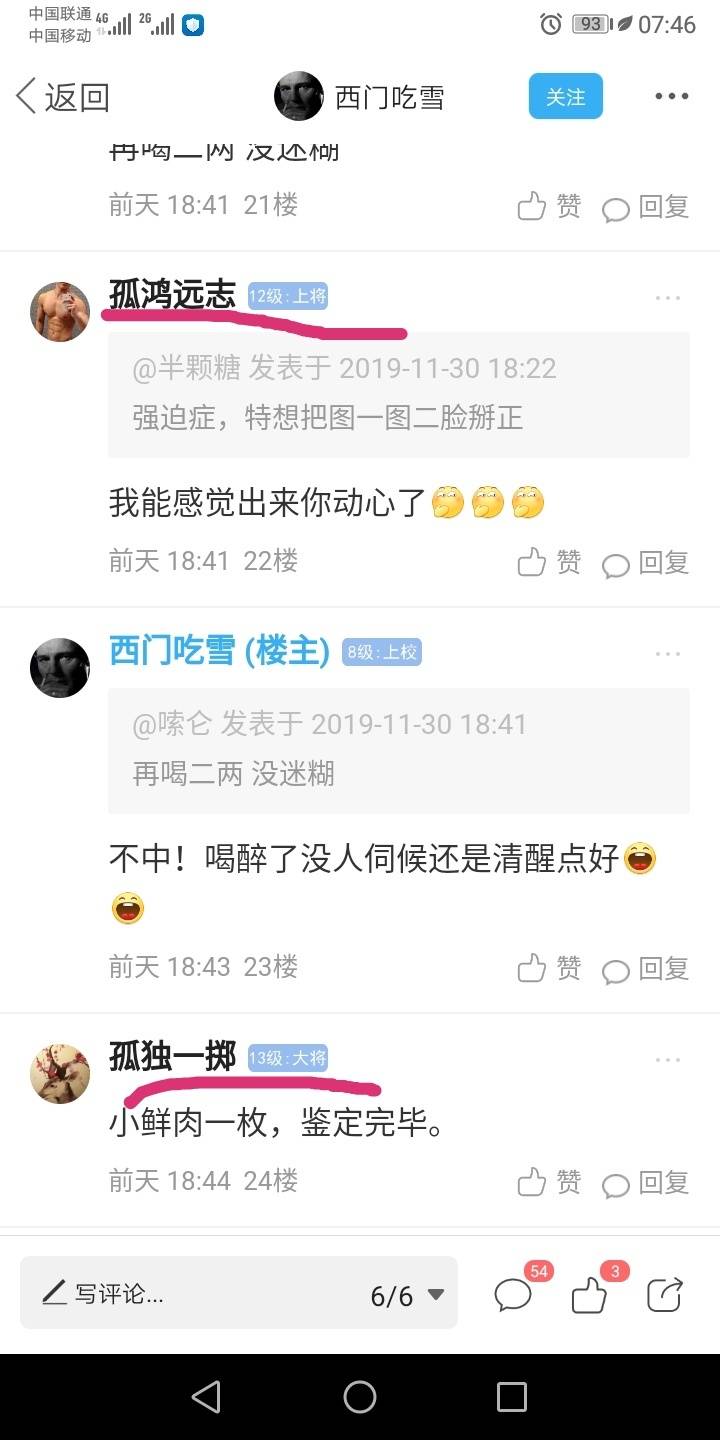Reply to the 22楼 comment
This screenshot has height=1440, width=720.
(646, 563)
